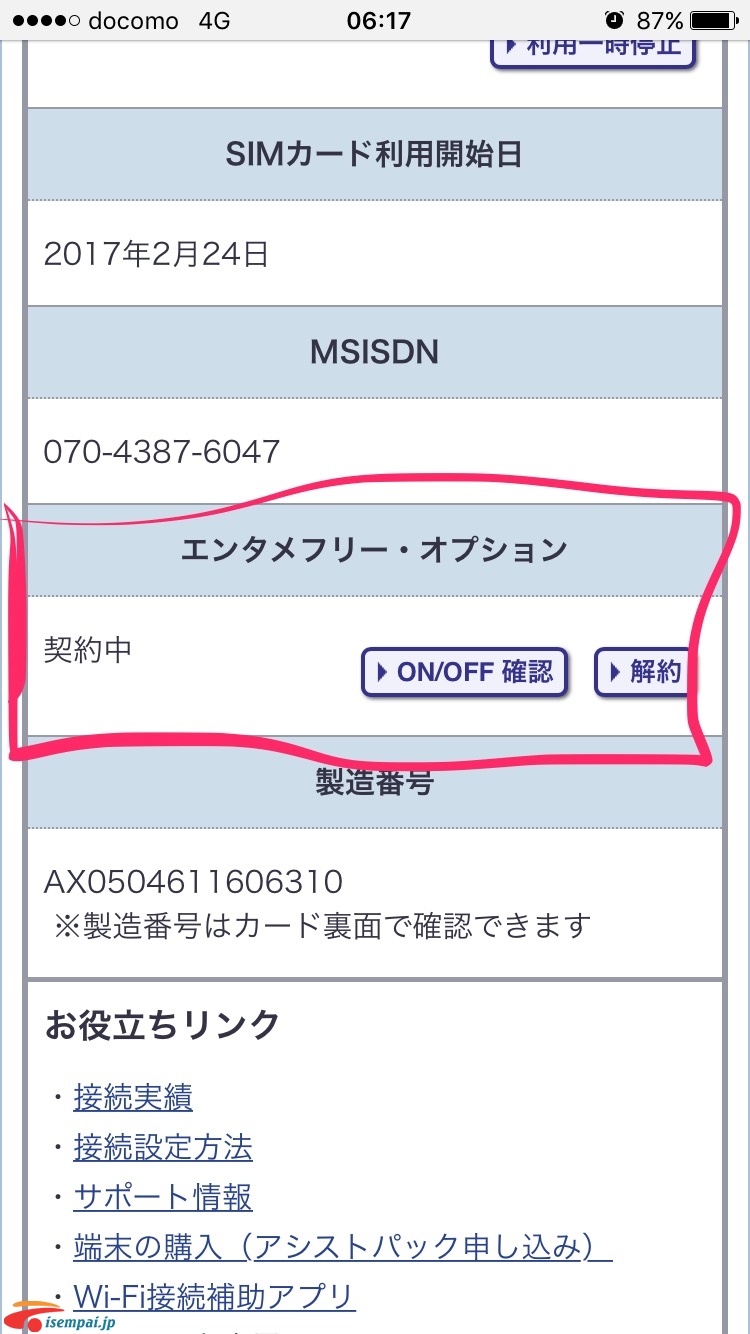Tap the 解約 button
Image resolution: width=750 pixels, height=1334 pixels.
coord(645,672)
